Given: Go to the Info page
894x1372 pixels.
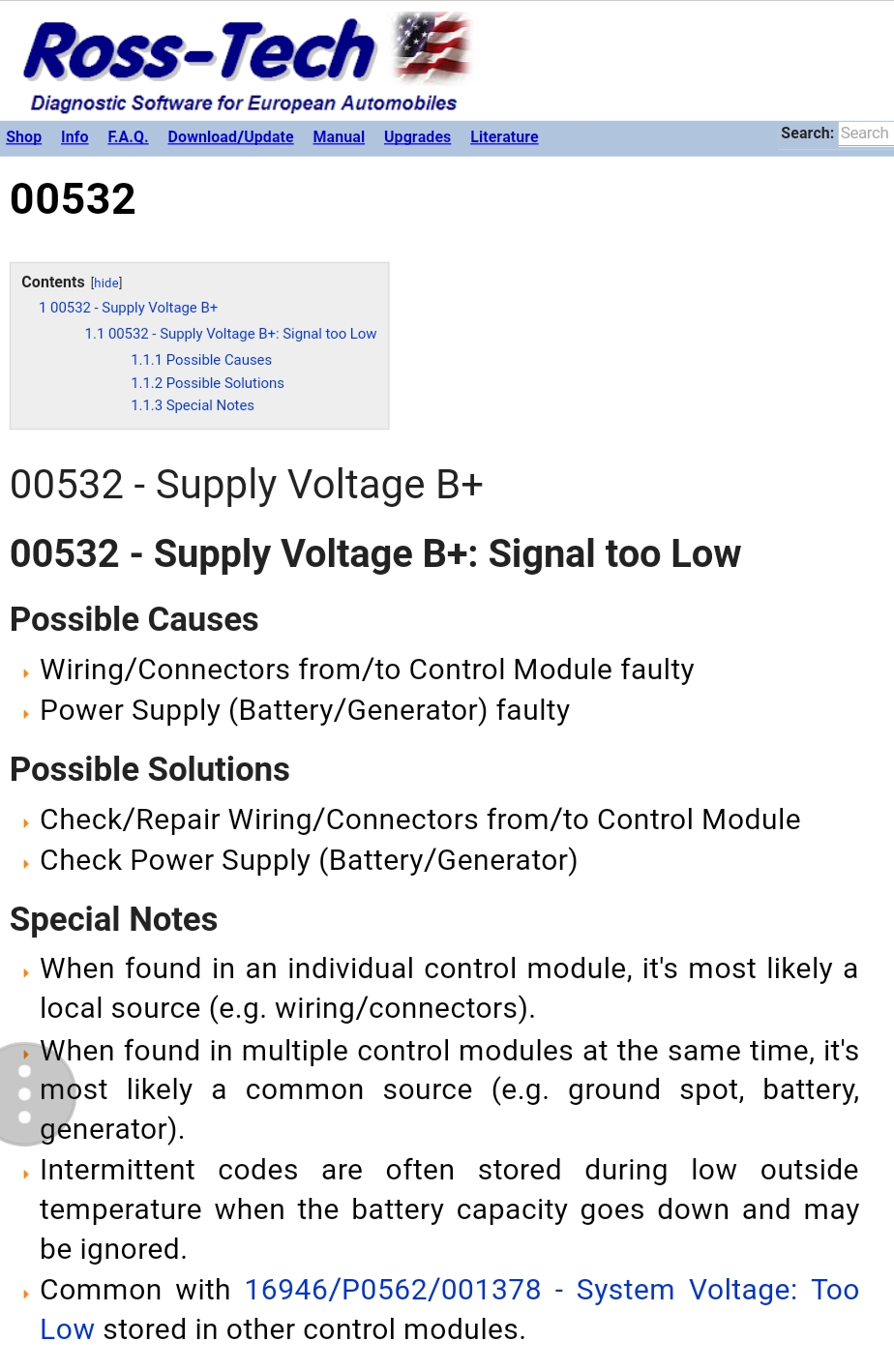Looking at the screenshot, I should (x=74, y=136).
